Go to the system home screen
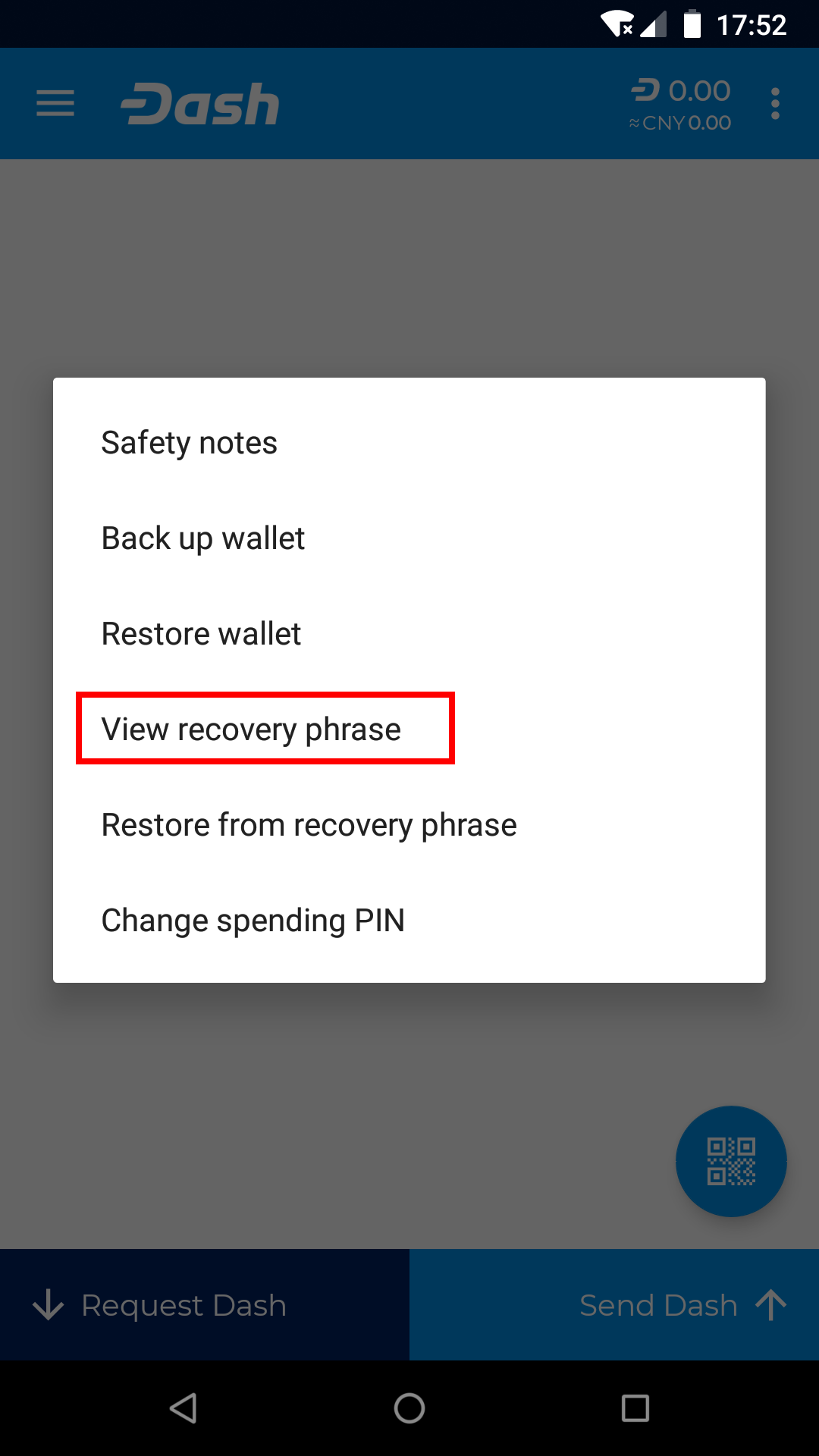The width and height of the screenshot is (819, 1456). point(409,1408)
